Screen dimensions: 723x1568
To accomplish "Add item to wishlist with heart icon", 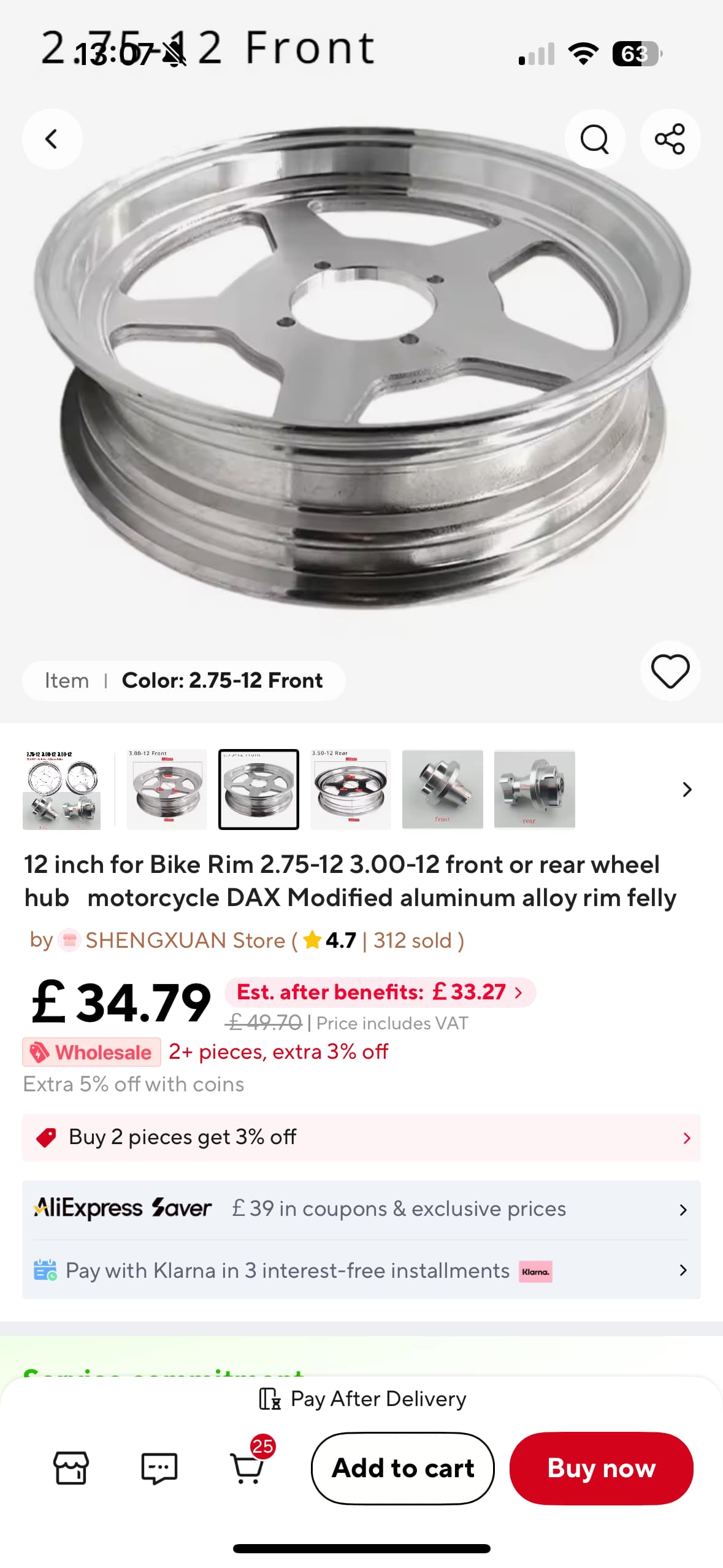I will pos(670,671).
